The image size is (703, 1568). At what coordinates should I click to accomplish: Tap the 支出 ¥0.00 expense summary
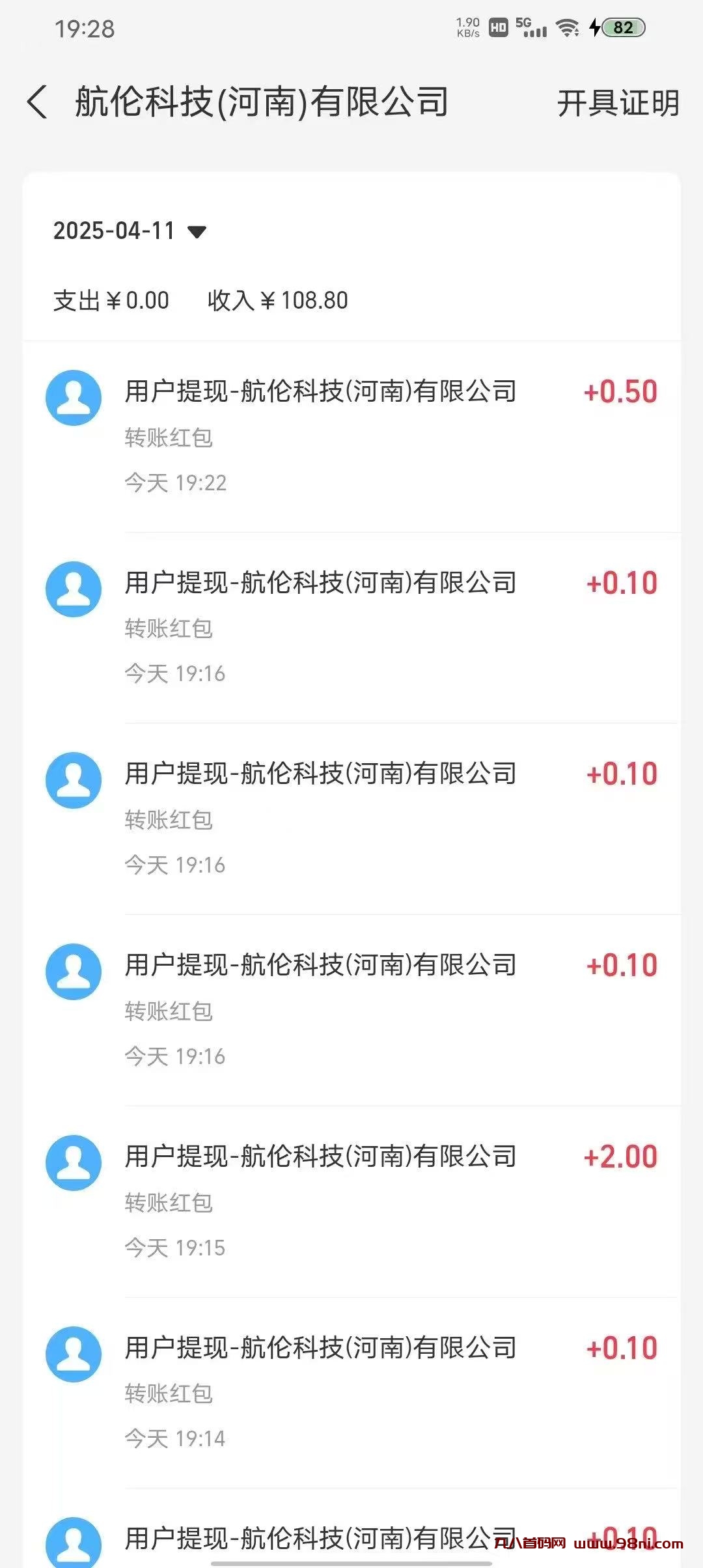(111, 300)
